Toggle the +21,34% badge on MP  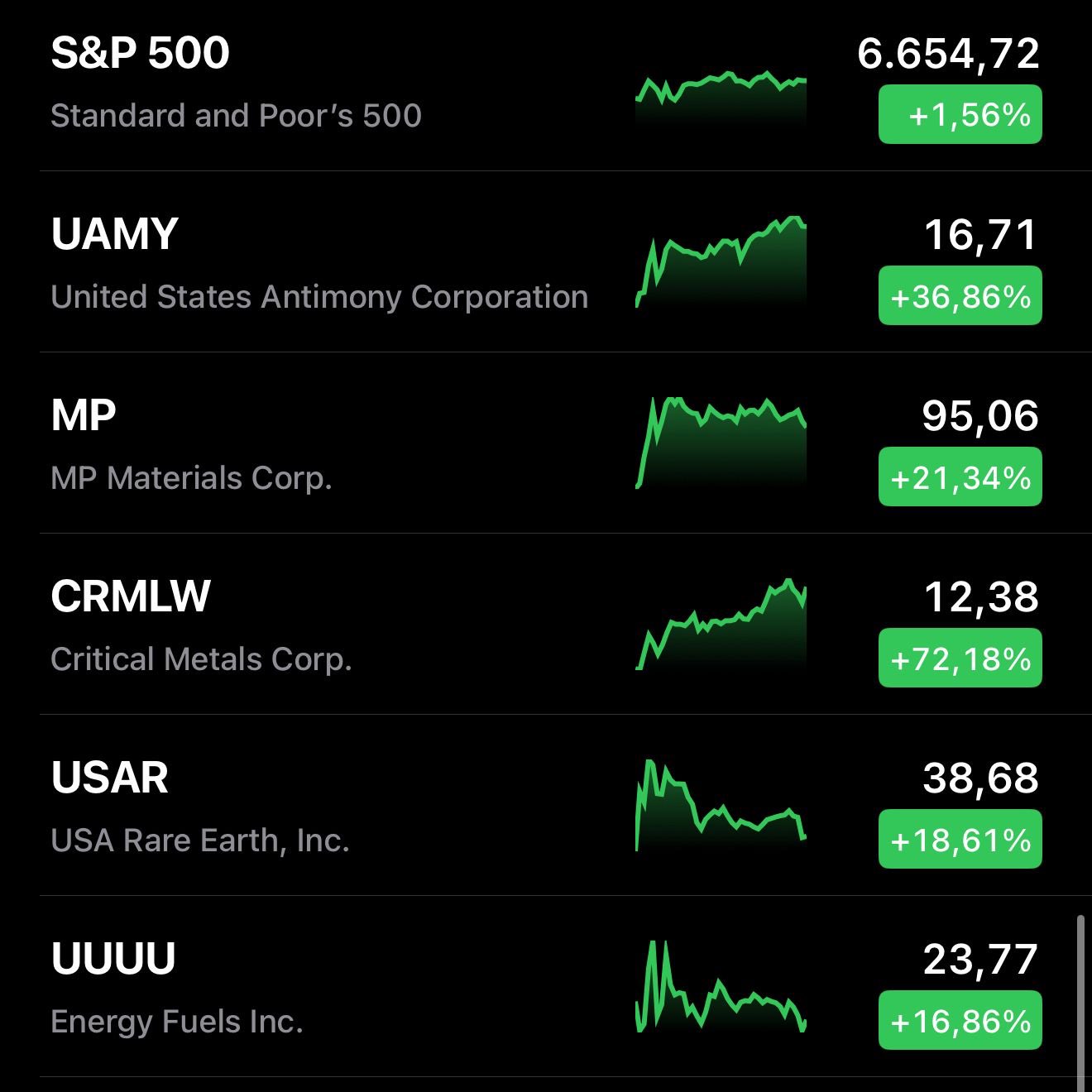point(960,477)
